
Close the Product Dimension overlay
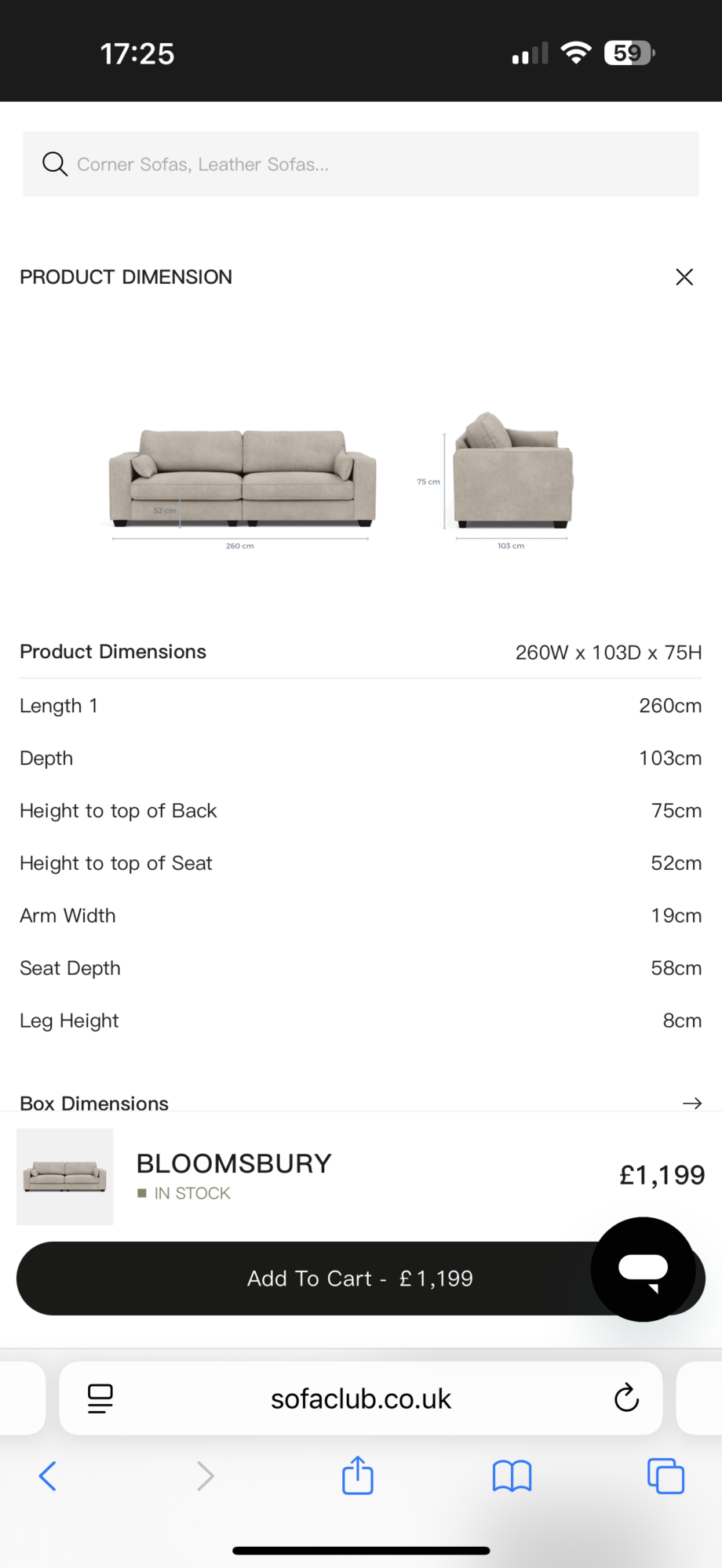(x=684, y=277)
